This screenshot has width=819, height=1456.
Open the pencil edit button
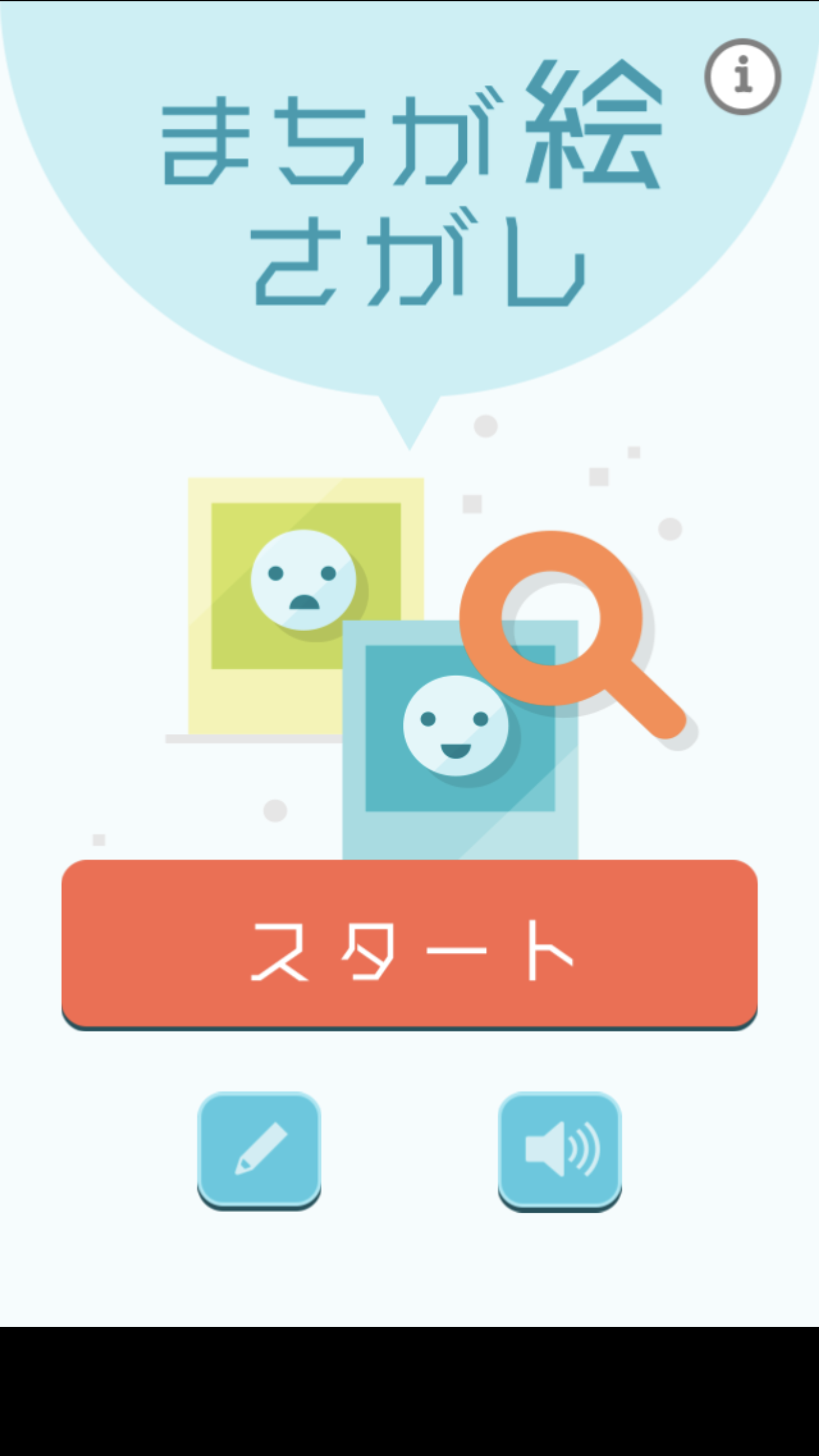click(259, 1149)
